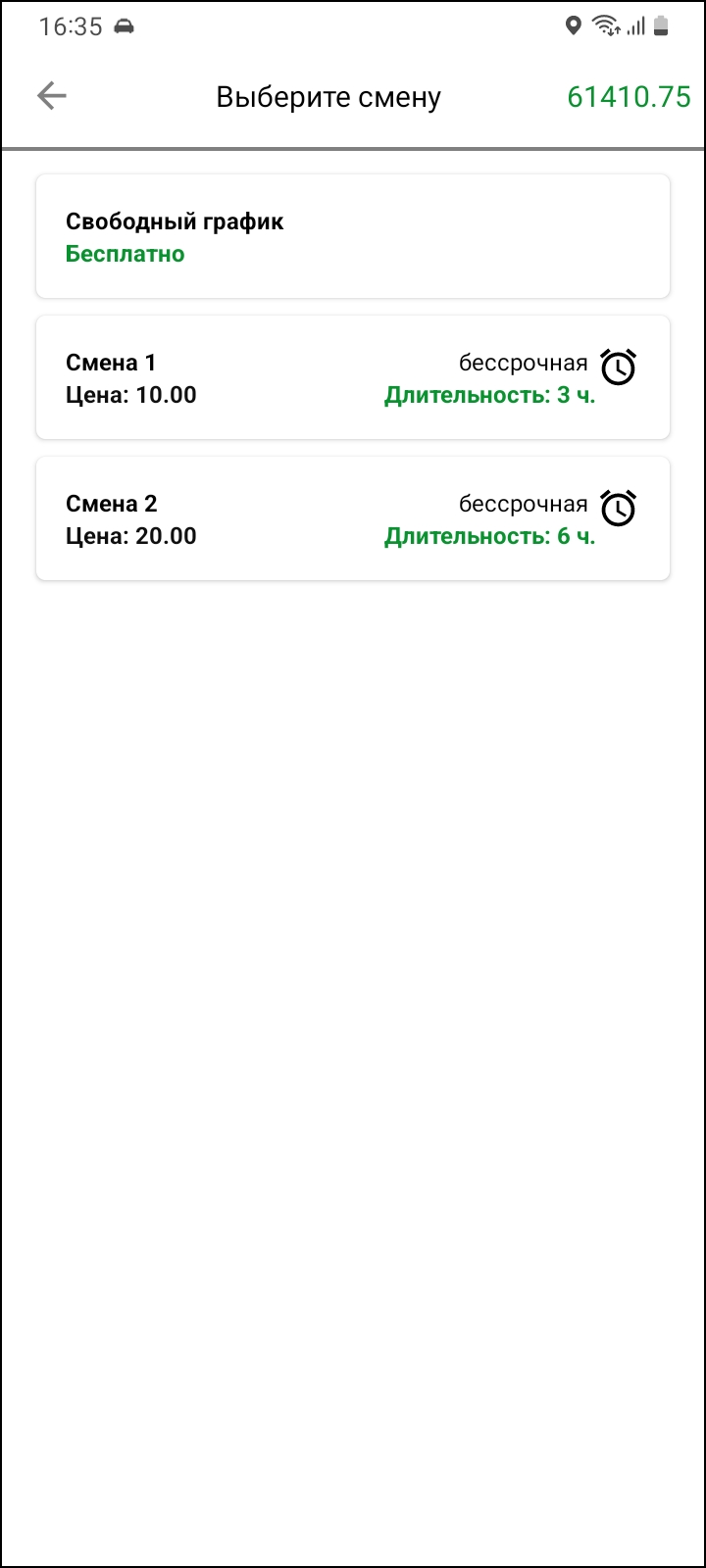Go back using the arrow icon

click(52, 96)
